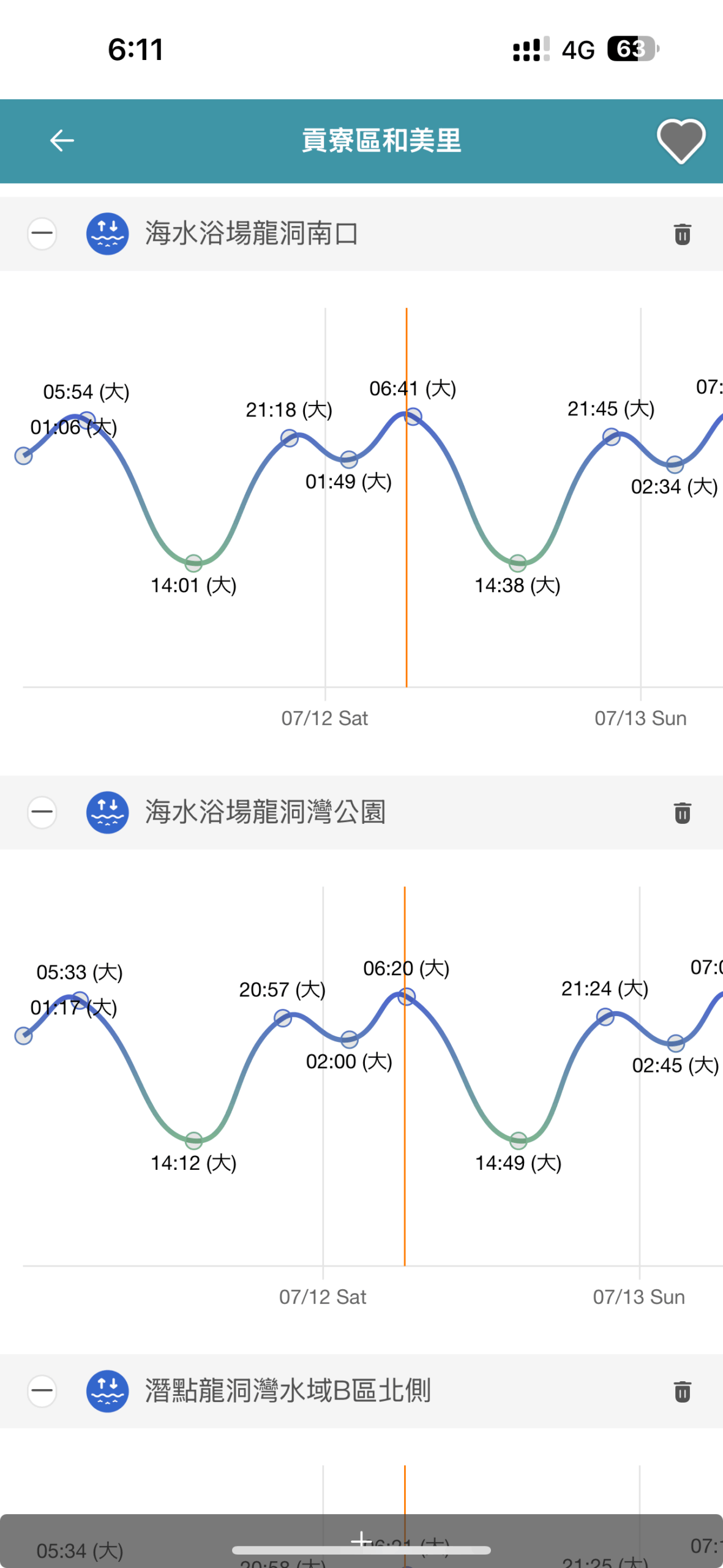Screen dimensions: 723x1568
Task: Remove 潛點龍洞灣水域B區北側 with the trash icon
Action: (683, 1392)
